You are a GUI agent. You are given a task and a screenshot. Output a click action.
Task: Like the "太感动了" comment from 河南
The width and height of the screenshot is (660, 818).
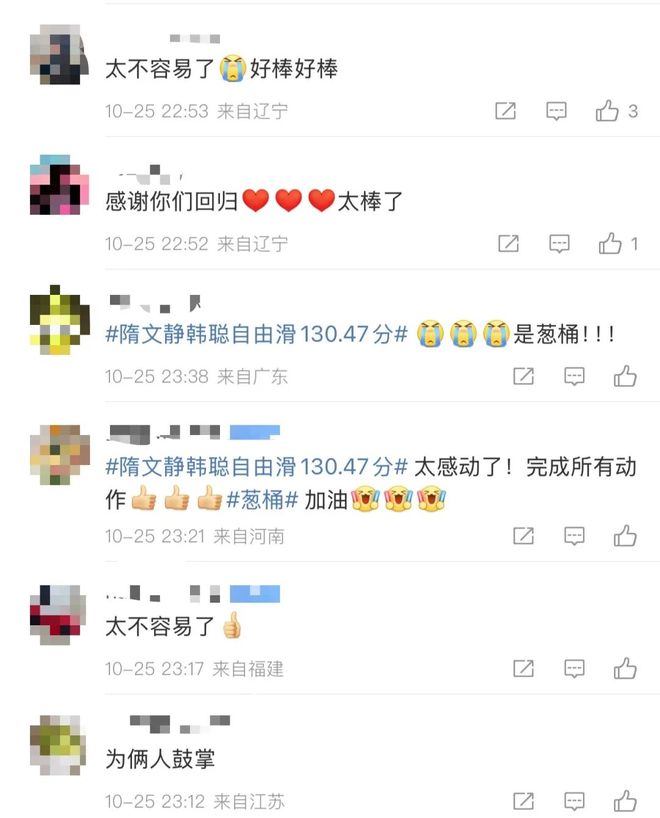[625, 536]
